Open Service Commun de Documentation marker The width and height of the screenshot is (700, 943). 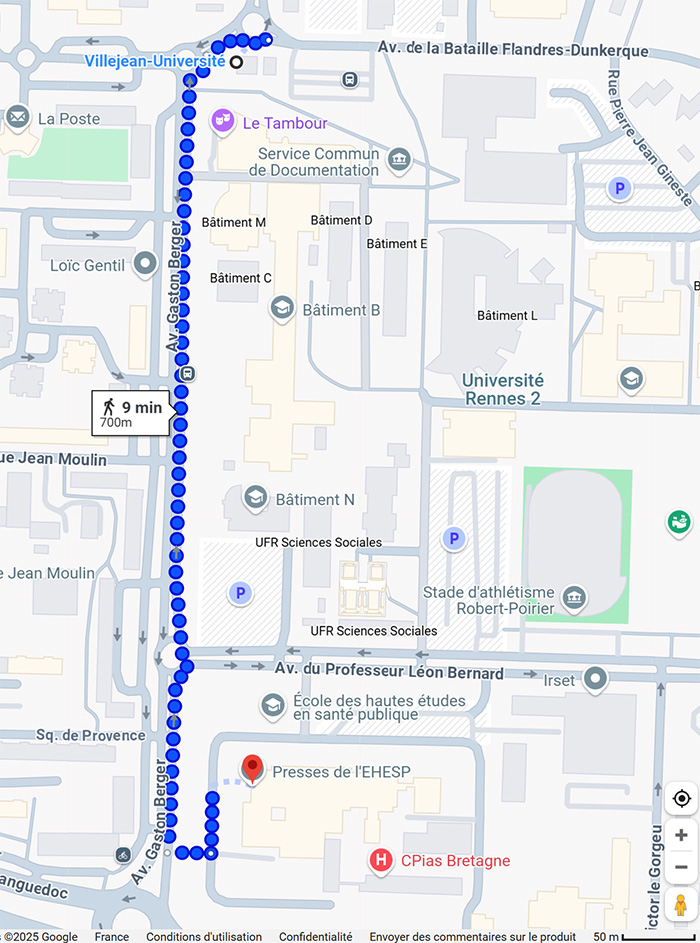click(399, 160)
